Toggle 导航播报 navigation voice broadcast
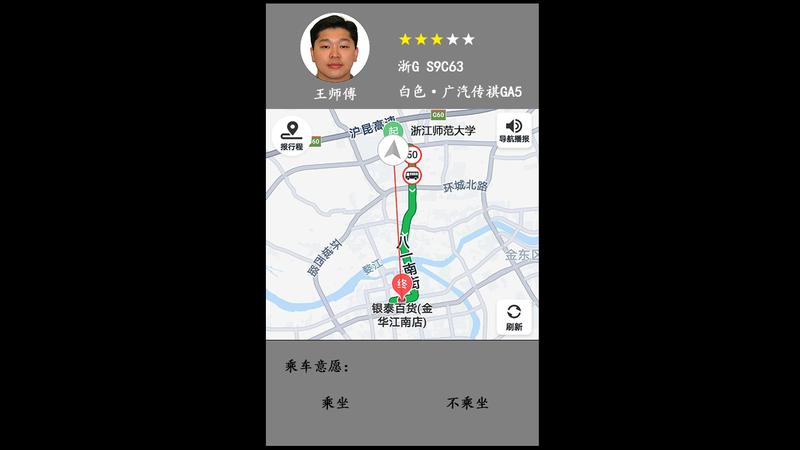 pos(514,131)
